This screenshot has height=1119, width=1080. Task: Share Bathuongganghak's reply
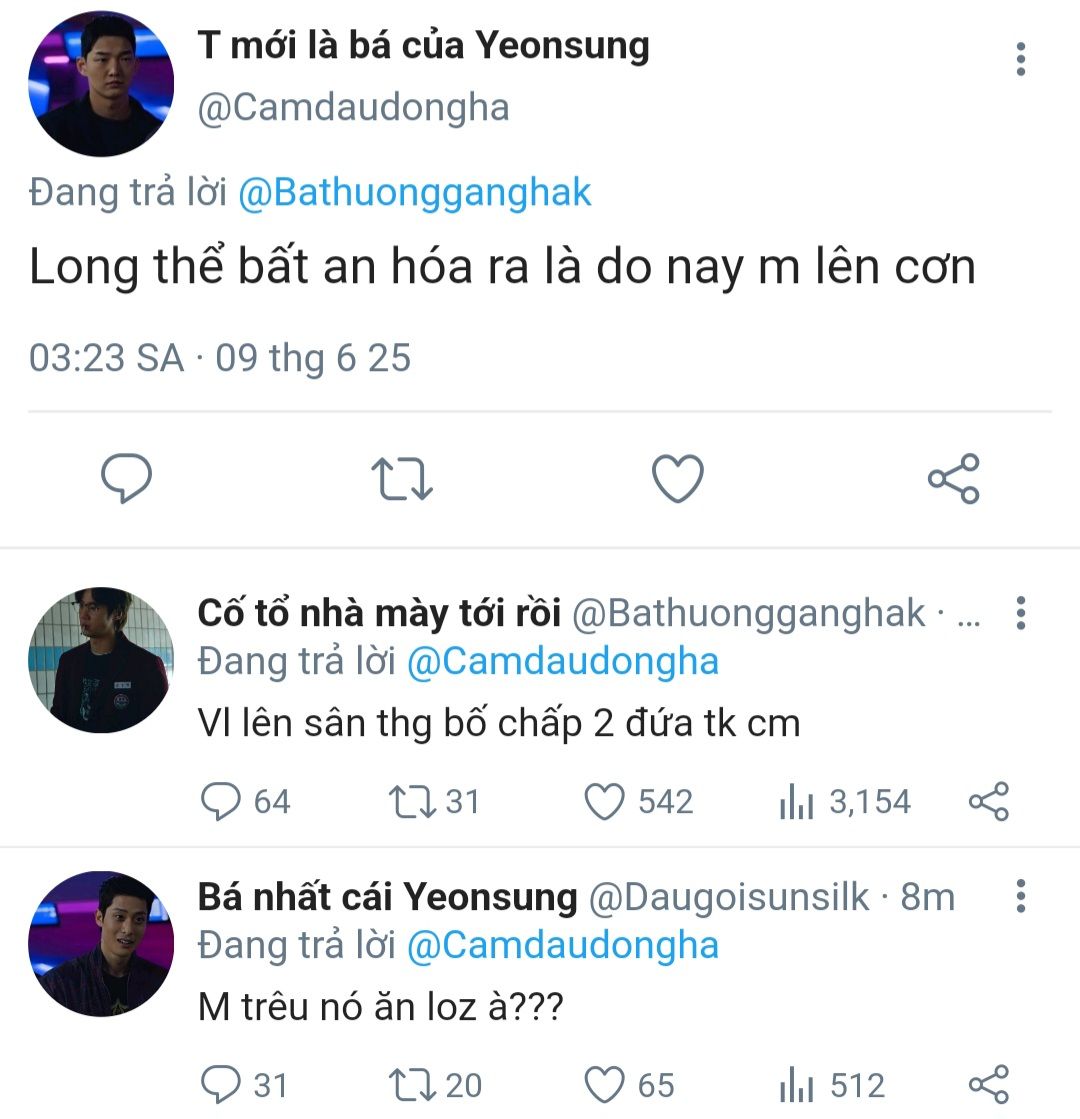989,802
